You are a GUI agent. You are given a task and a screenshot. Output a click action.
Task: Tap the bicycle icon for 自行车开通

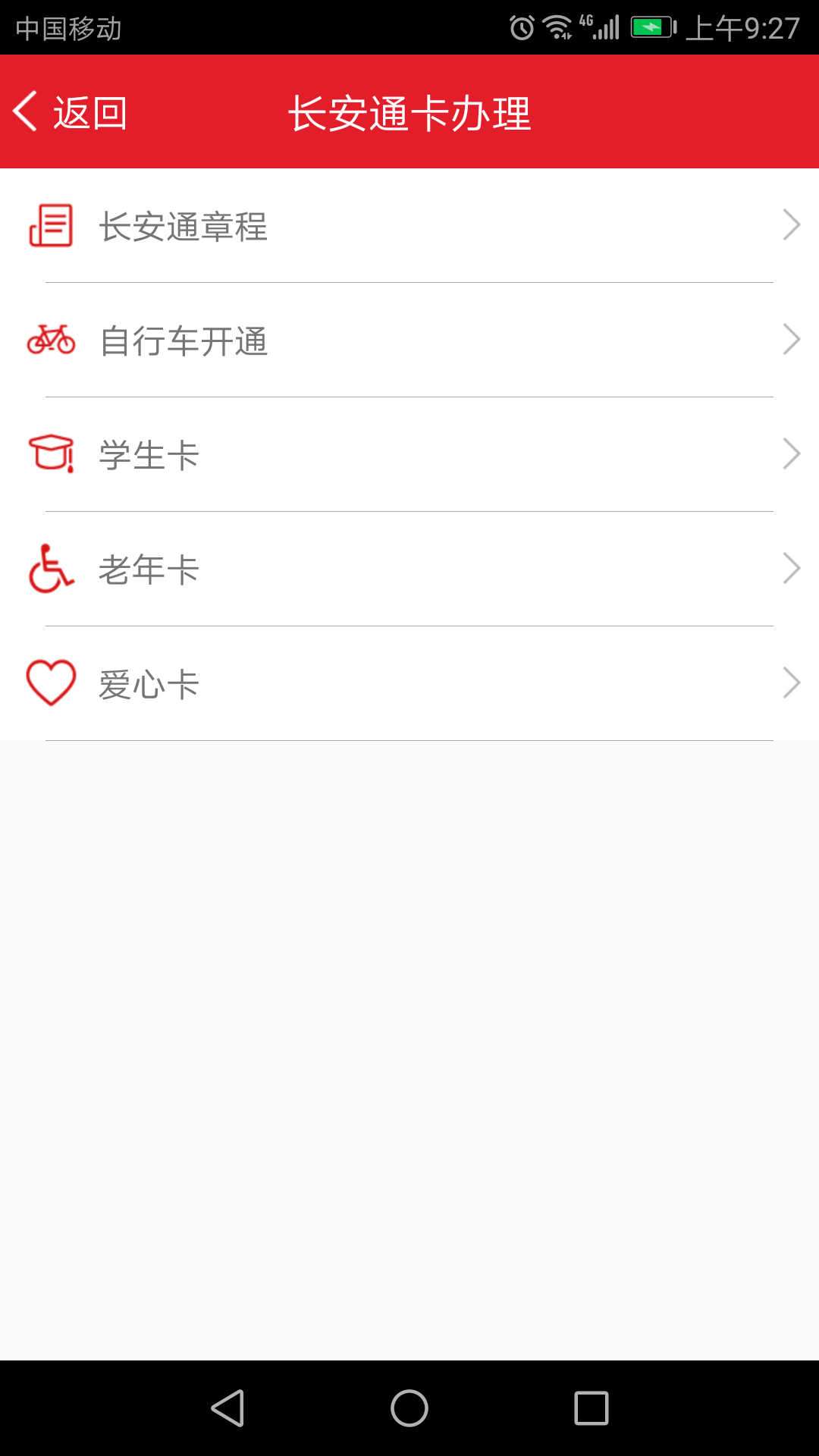coord(51,340)
